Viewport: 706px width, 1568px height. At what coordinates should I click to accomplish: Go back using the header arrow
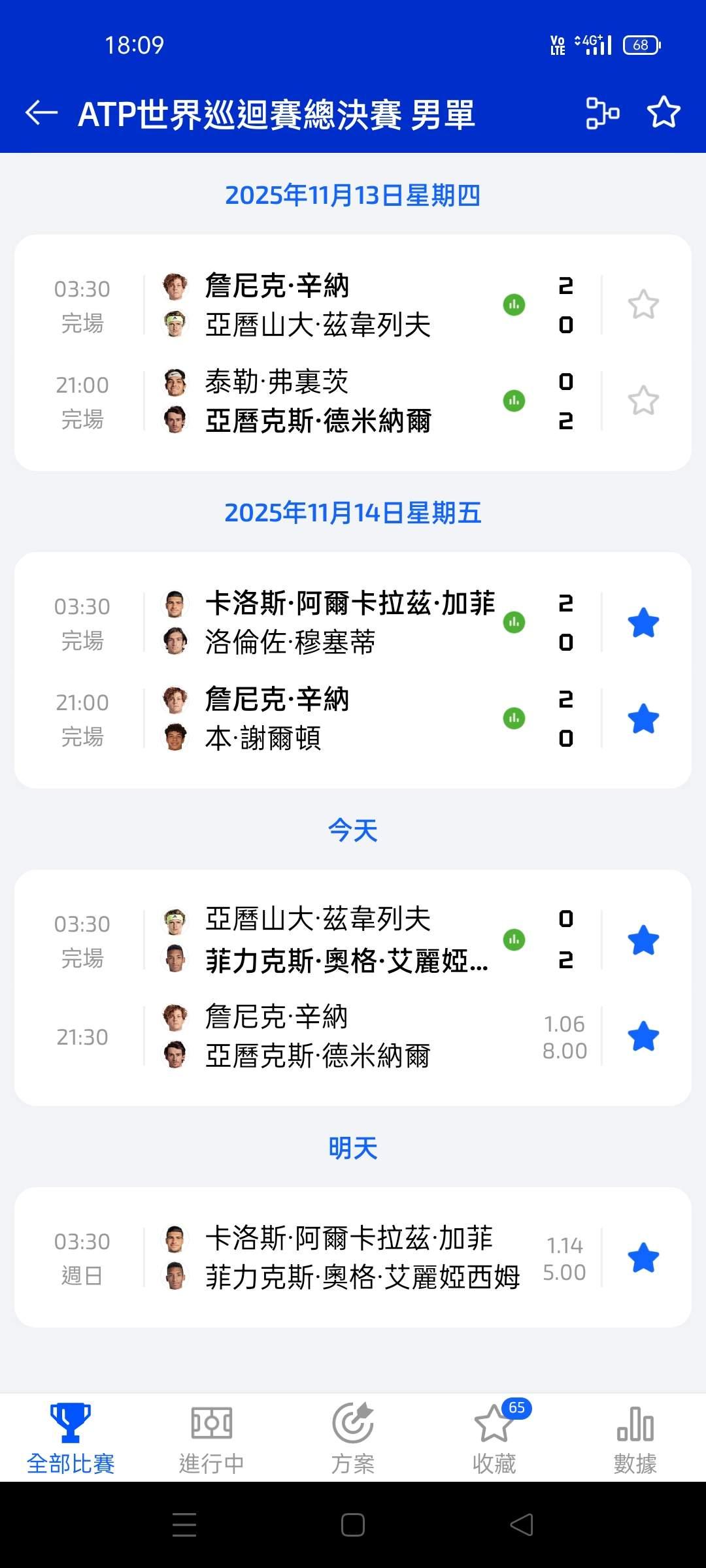point(42,113)
